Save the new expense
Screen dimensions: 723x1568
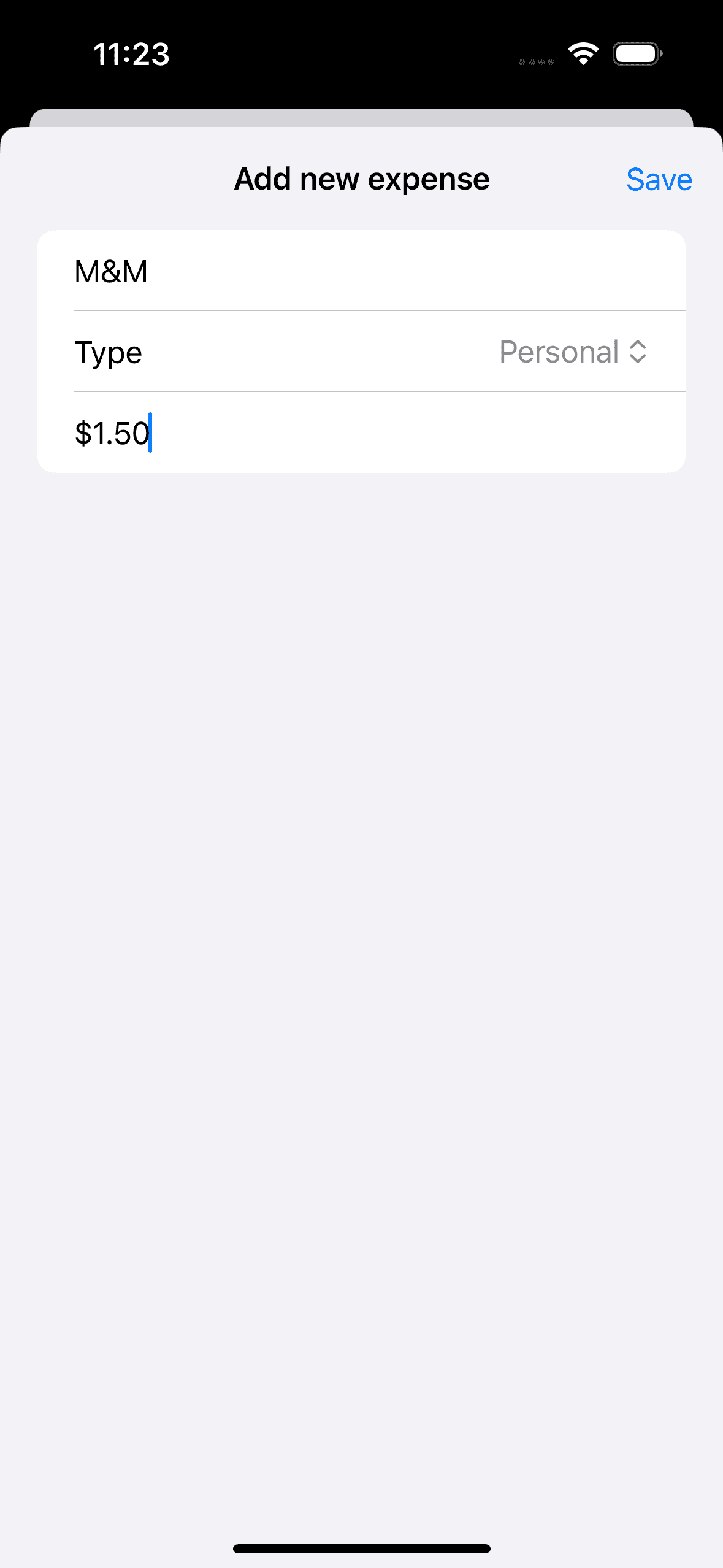point(659,180)
